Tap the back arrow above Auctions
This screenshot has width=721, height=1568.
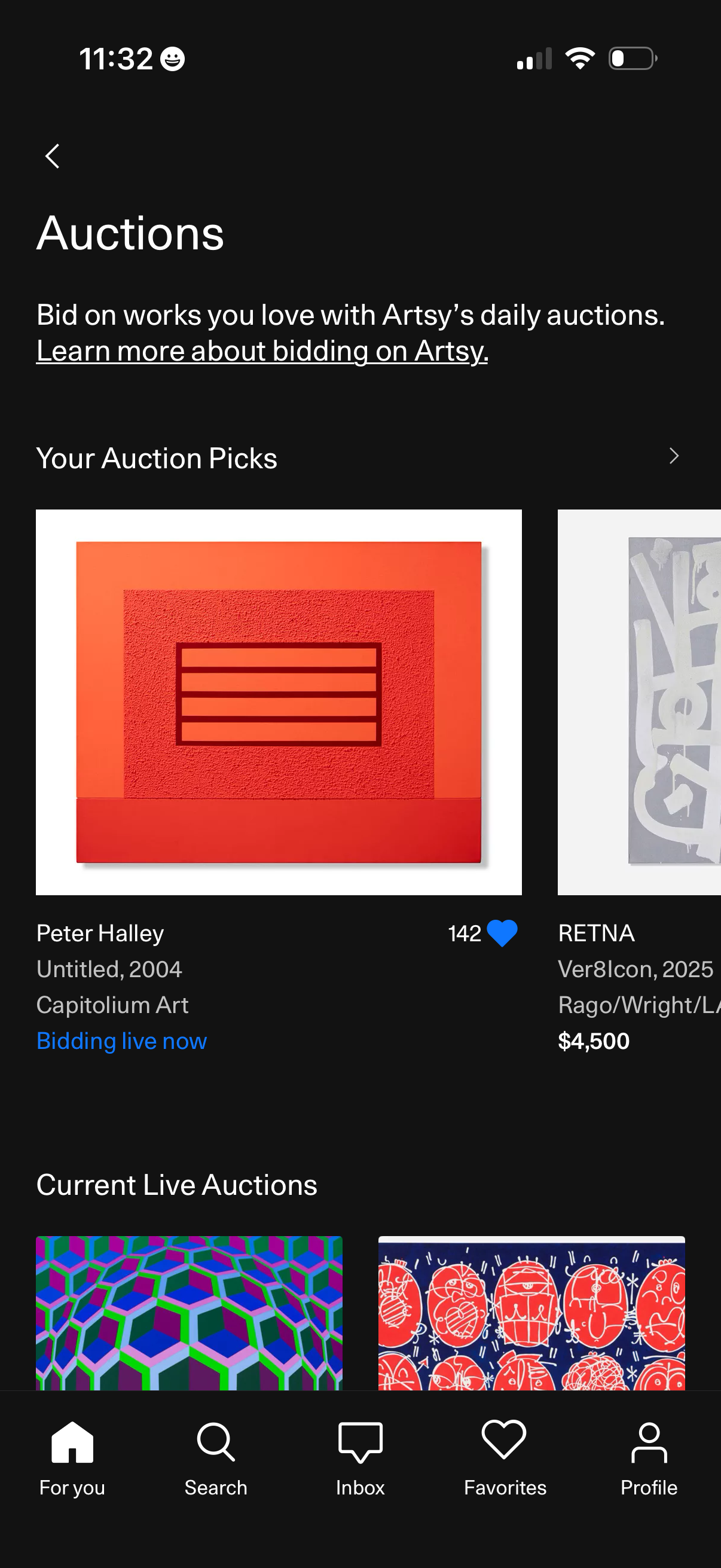click(53, 157)
